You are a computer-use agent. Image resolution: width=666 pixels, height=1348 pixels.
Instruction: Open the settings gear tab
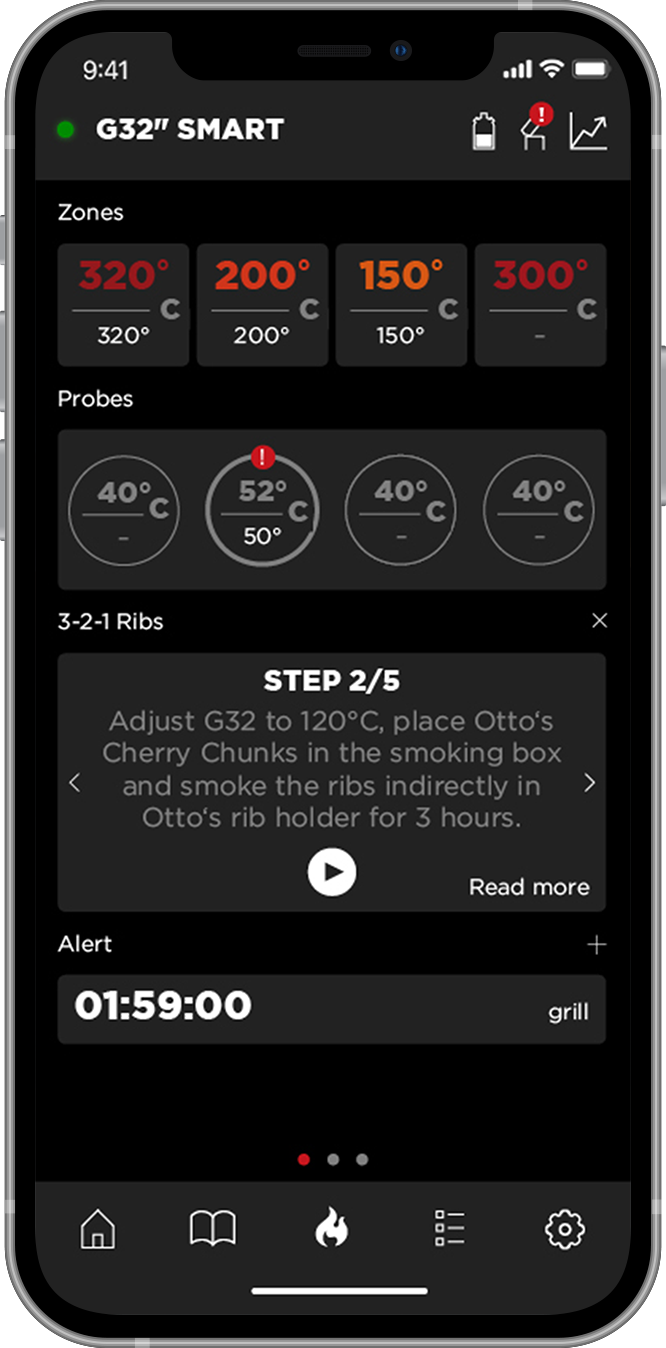[x=565, y=1228]
